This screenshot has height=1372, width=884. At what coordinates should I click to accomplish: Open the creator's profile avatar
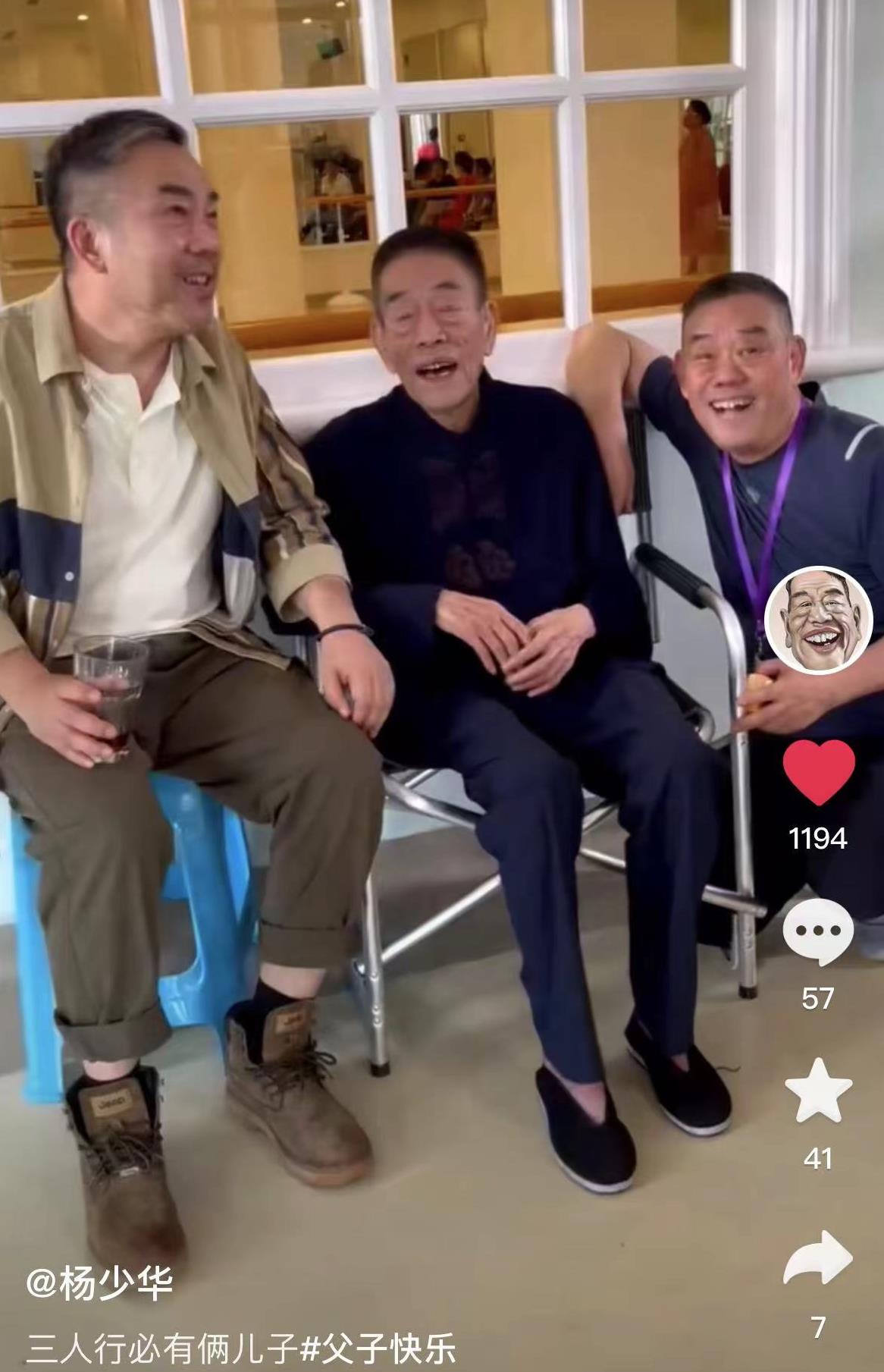818,620
